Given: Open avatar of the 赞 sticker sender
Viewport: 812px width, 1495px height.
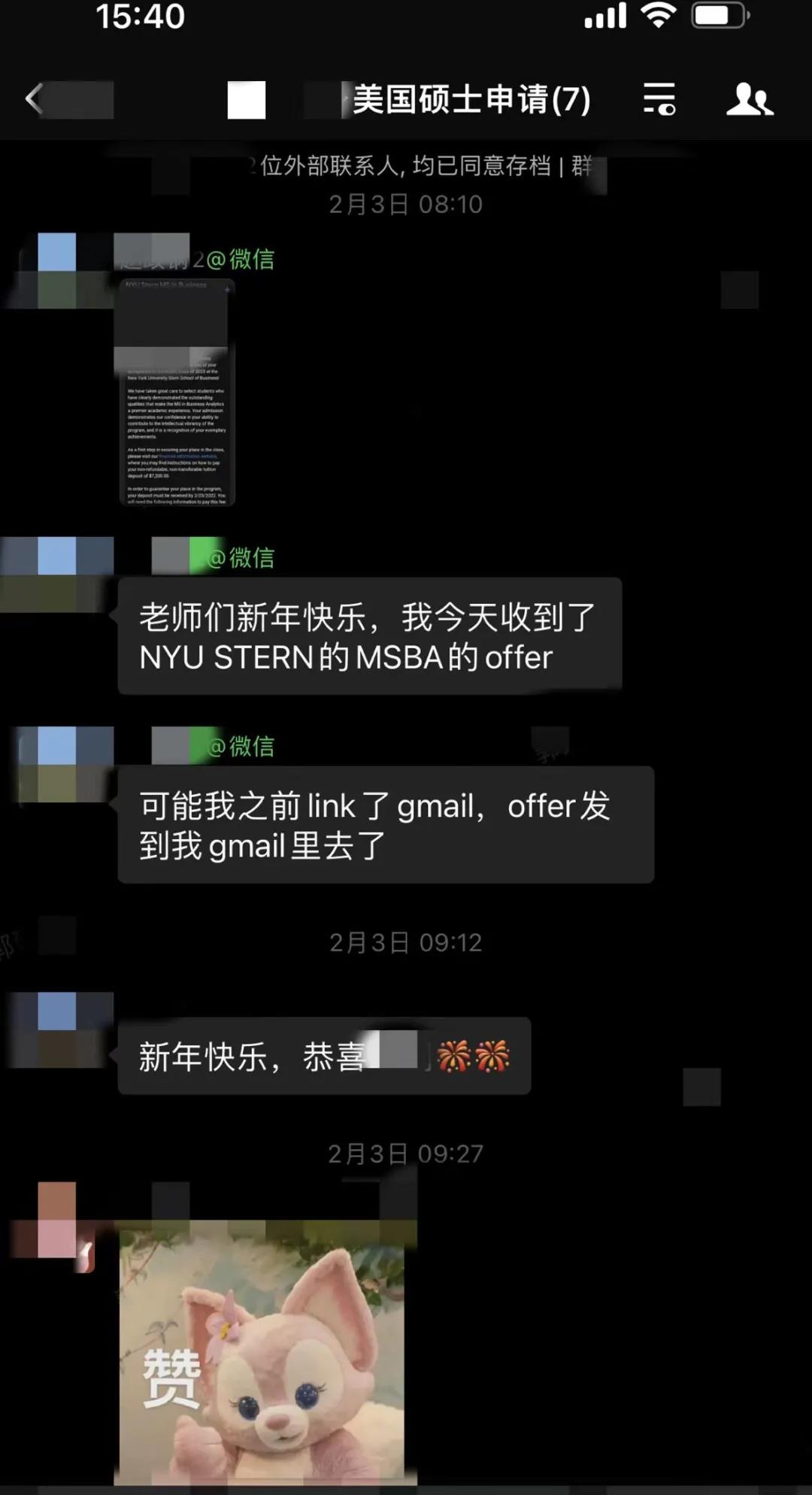Looking at the screenshot, I should click(57, 1220).
